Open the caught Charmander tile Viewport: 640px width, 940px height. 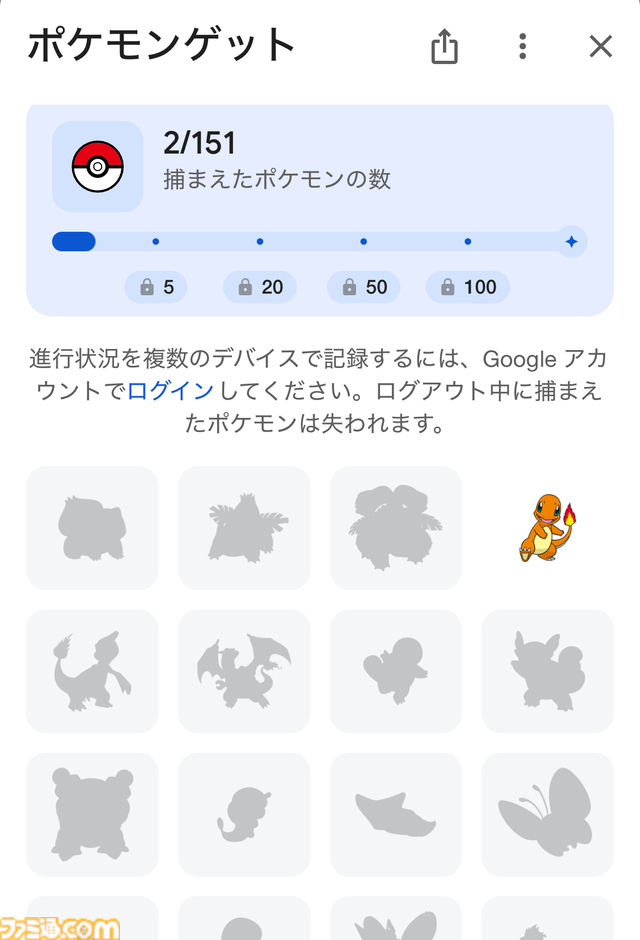click(547, 527)
